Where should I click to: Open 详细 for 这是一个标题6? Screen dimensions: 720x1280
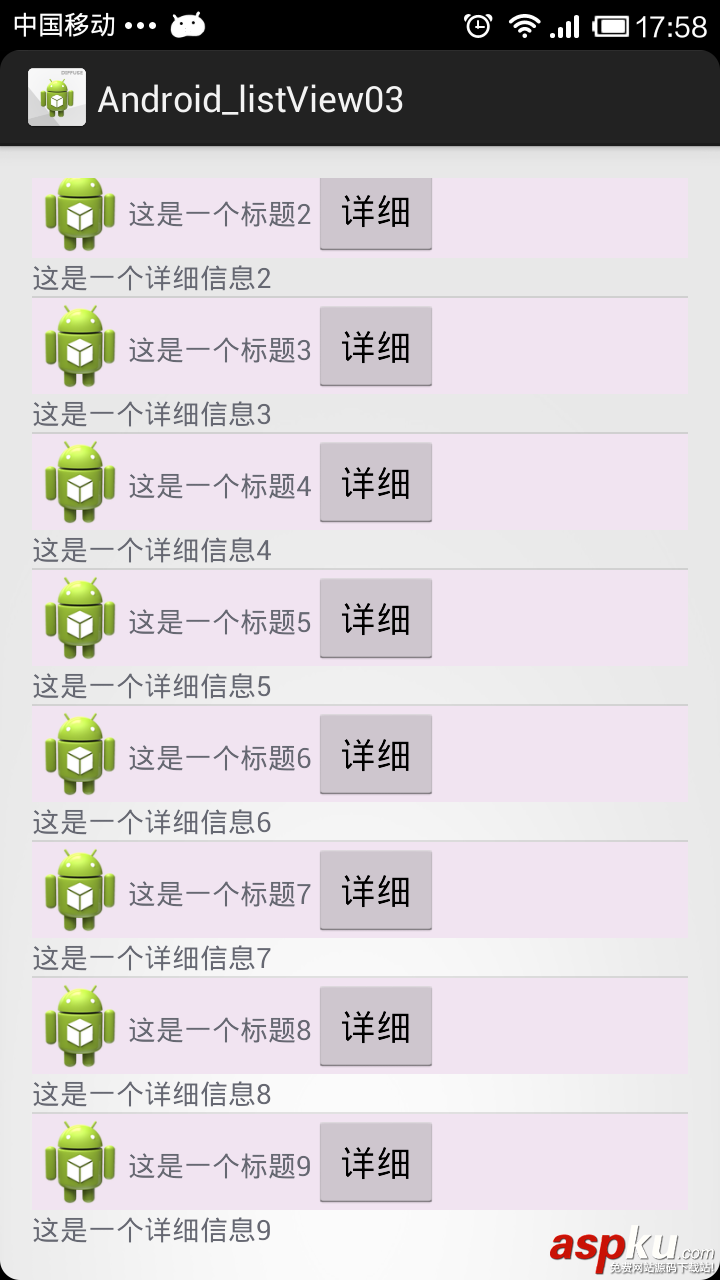pyautogui.click(x=376, y=755)
